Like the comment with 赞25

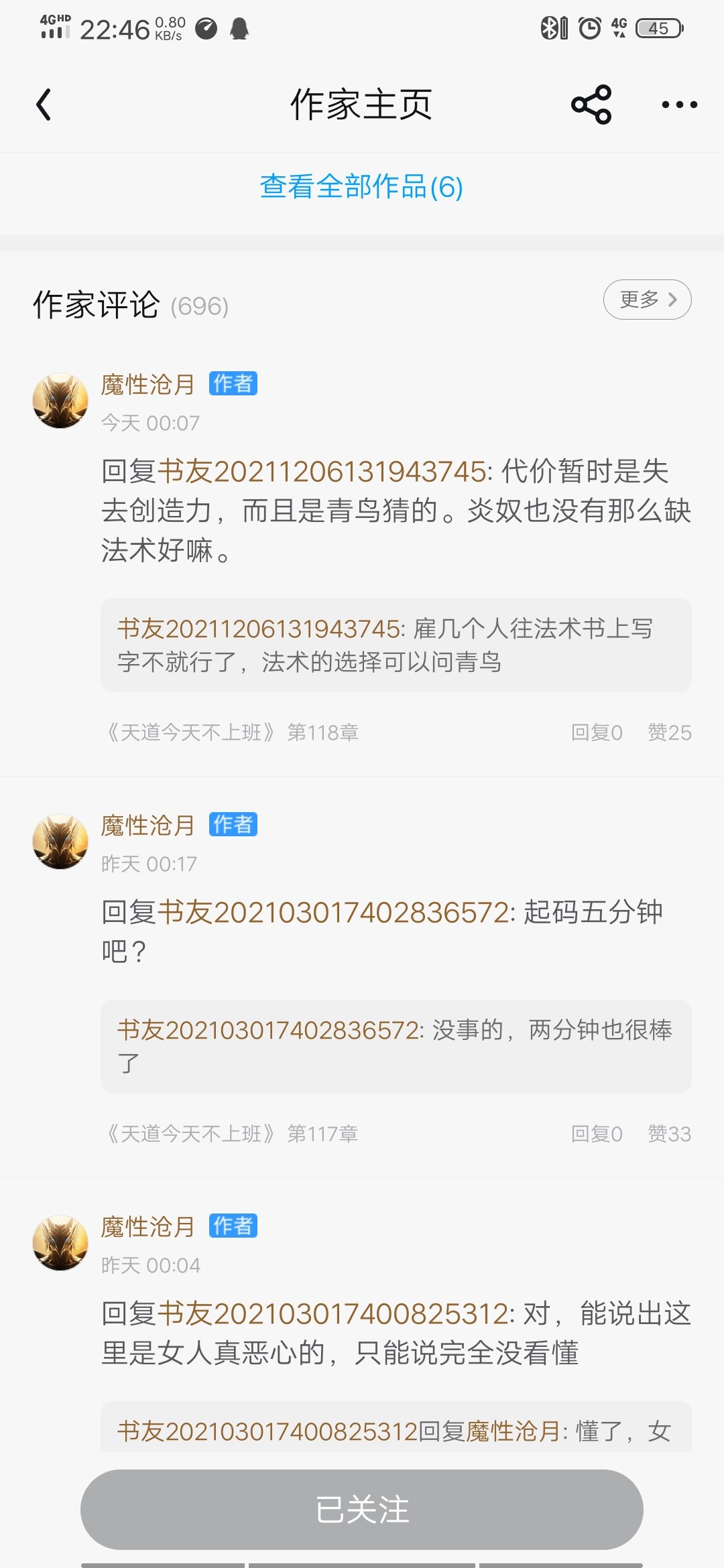669,732
